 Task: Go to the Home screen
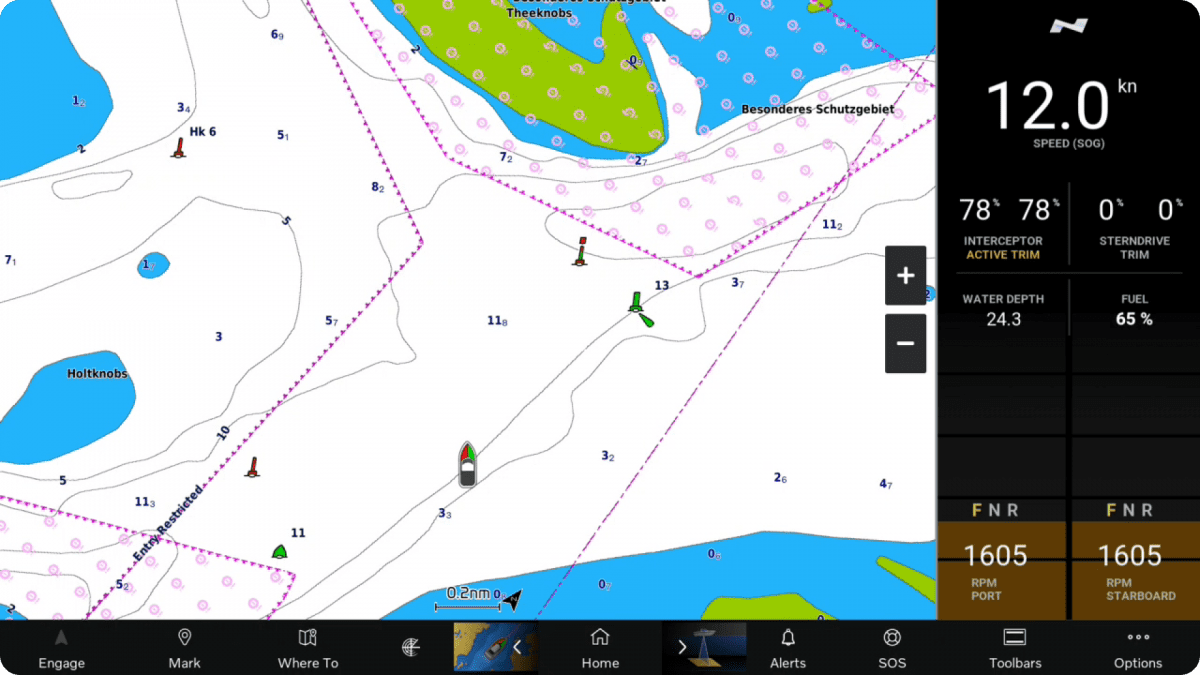click(600, 648)
